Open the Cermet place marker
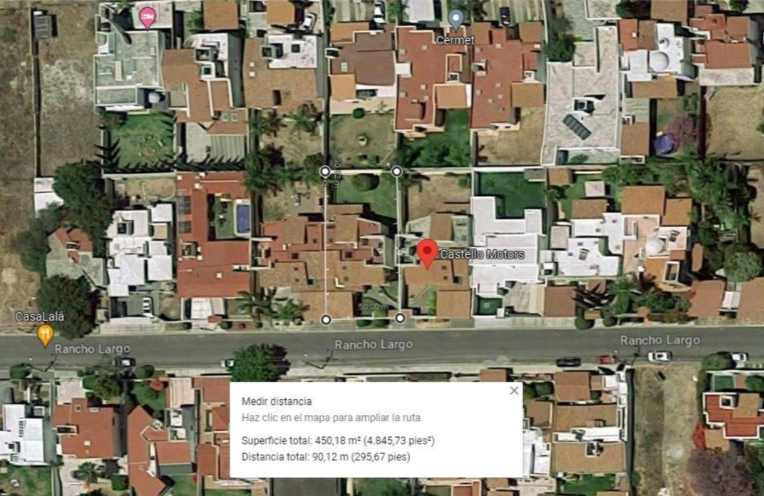Viewport: 764px width, 496px height. point(456,20)
